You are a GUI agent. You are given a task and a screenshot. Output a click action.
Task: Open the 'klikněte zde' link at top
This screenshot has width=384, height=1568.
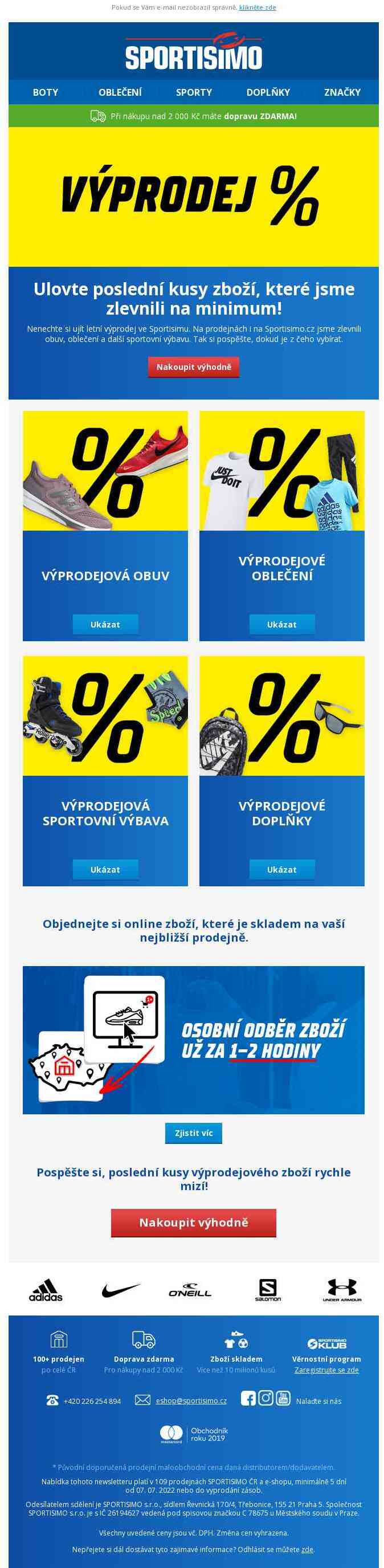click(x=258, y=8)
